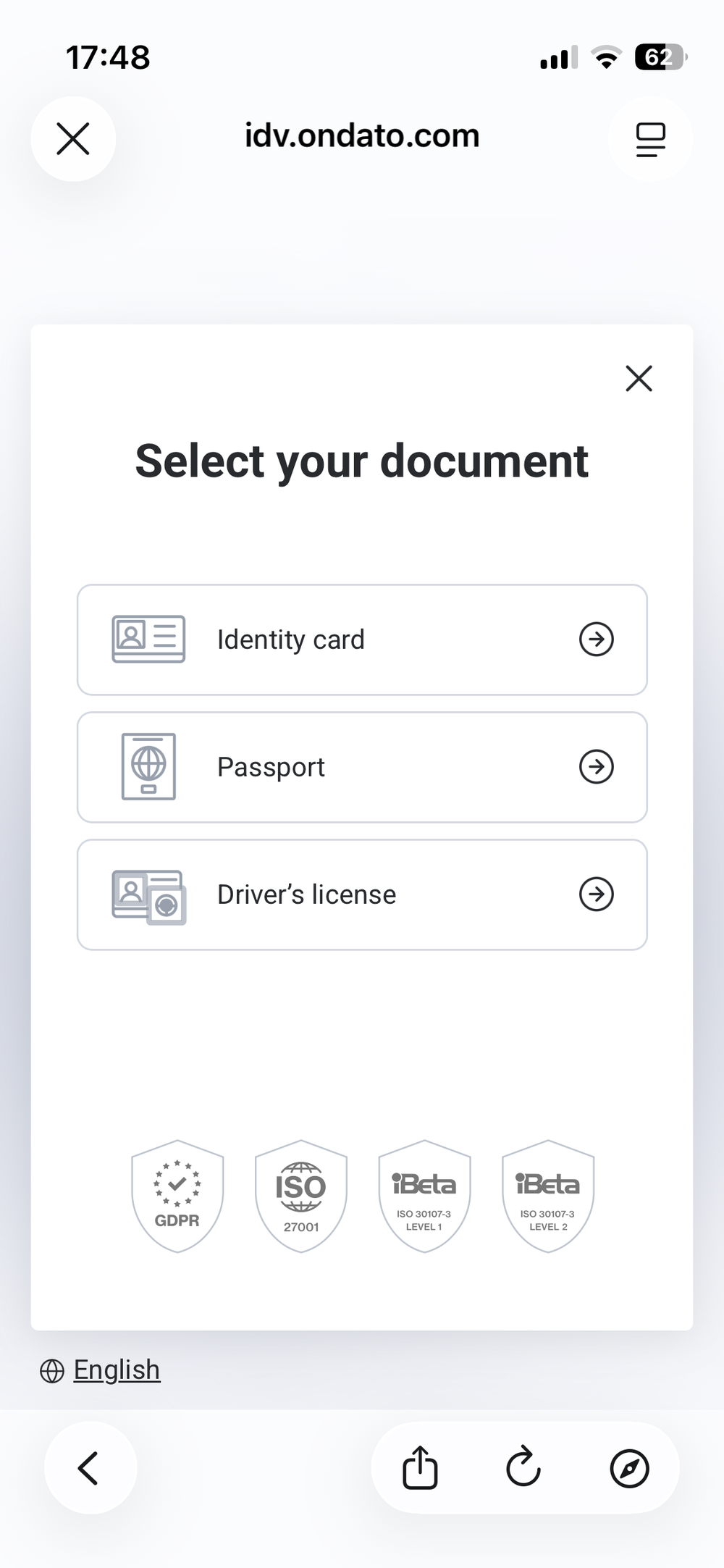Screen dimensions: 724x1568
Task: Proceed with Driver's license via its arrow
Action: (x=596, y=894)
